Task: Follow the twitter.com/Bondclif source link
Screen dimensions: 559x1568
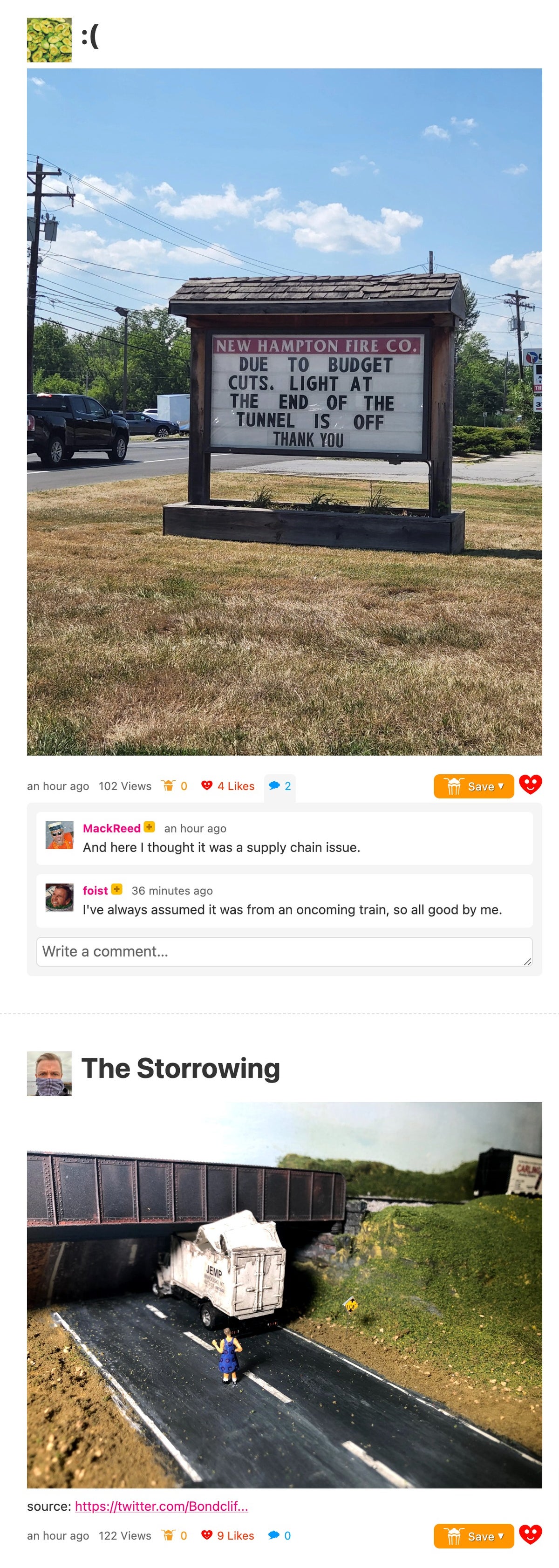Action: [x=161, y=1506]
